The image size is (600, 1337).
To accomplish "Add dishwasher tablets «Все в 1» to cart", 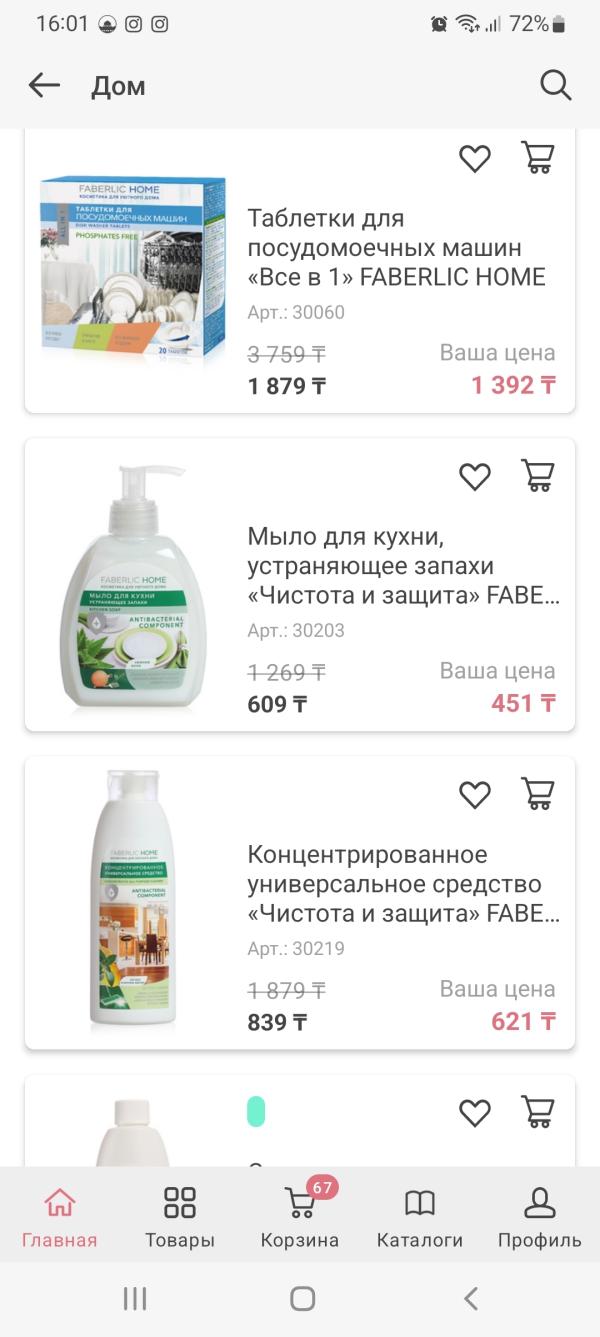I will pos(538,158).
